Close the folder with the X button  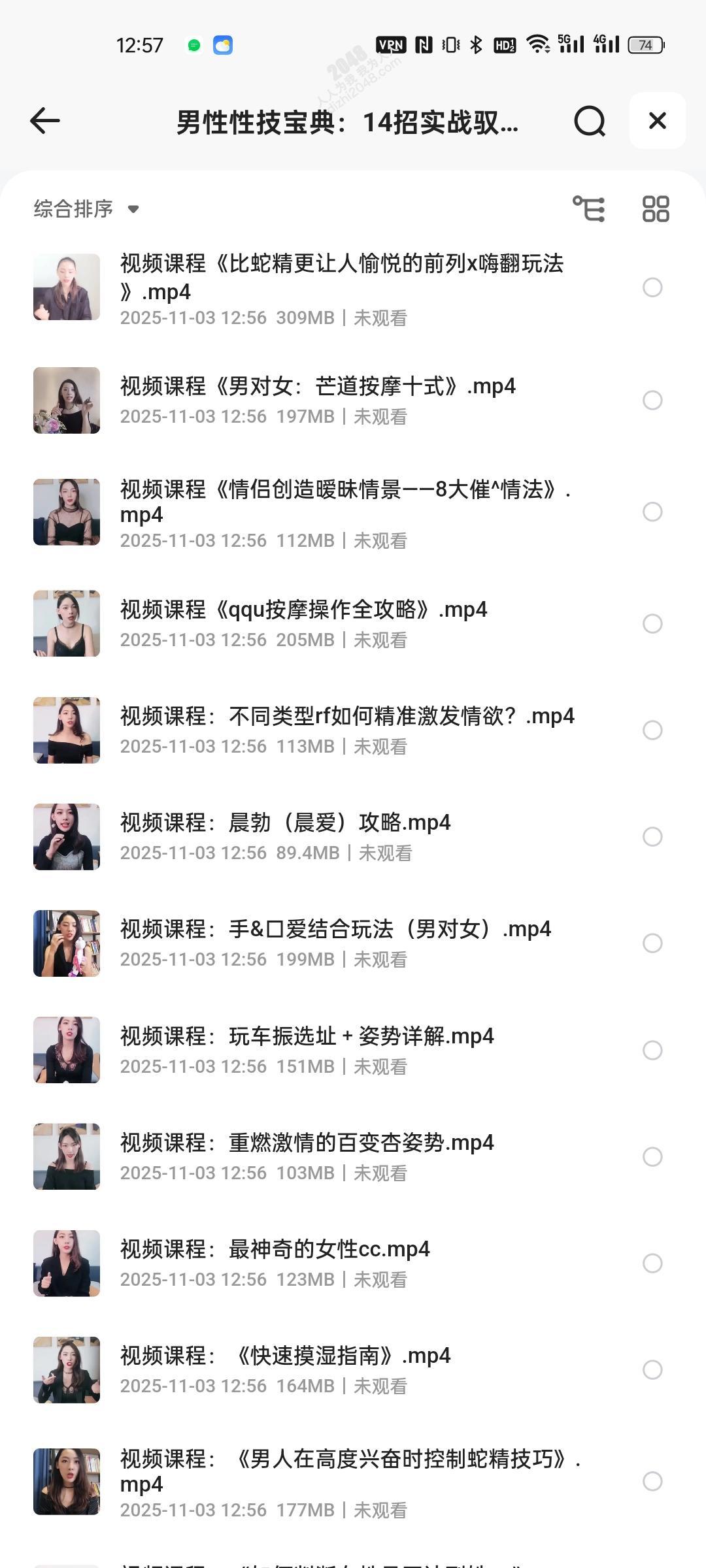(x=657, y=121)
